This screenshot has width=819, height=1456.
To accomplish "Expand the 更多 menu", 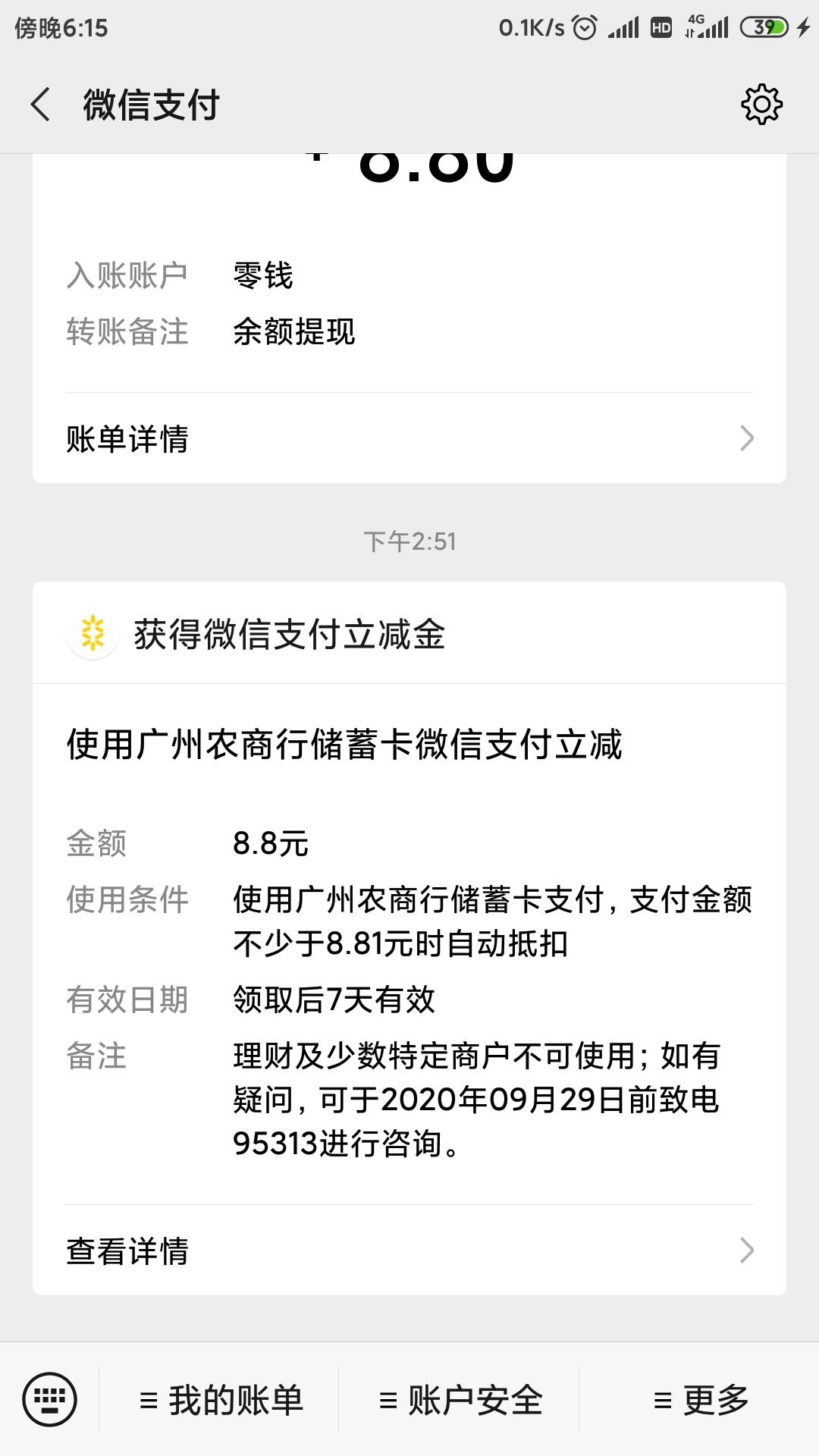I will pos(700,1400).
